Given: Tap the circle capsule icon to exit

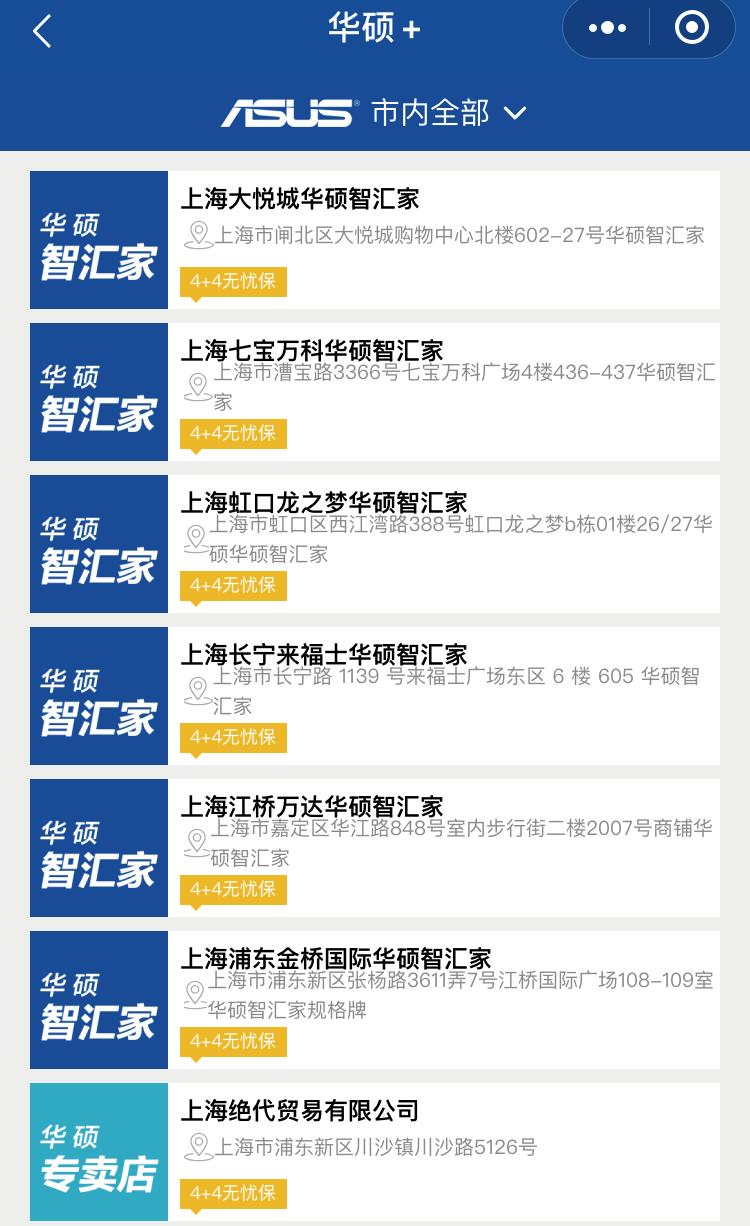Looking at the screenshot, I should pos(690,30).
